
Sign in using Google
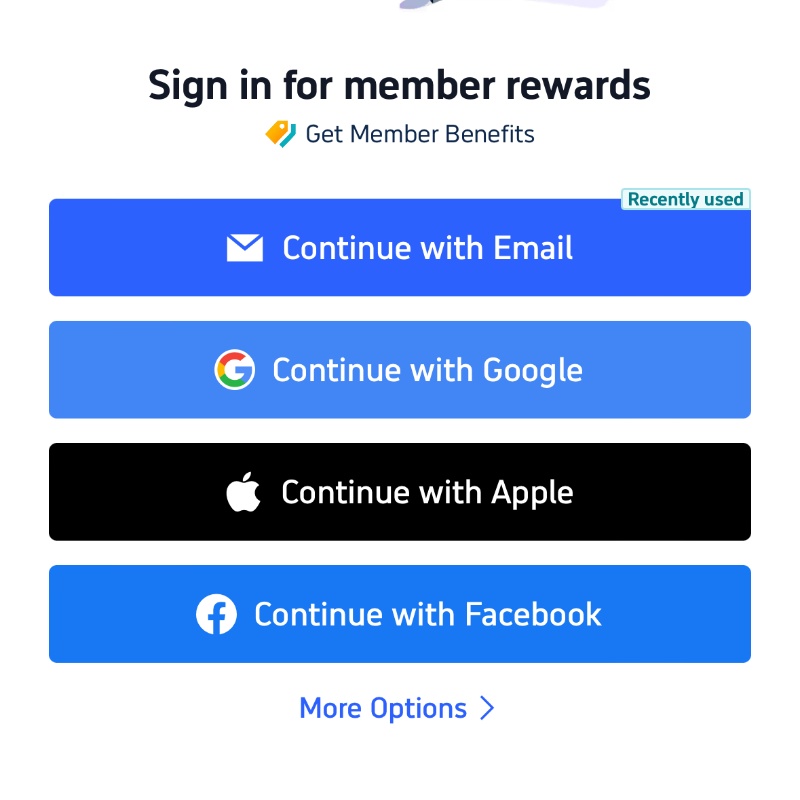click(400, 370)
